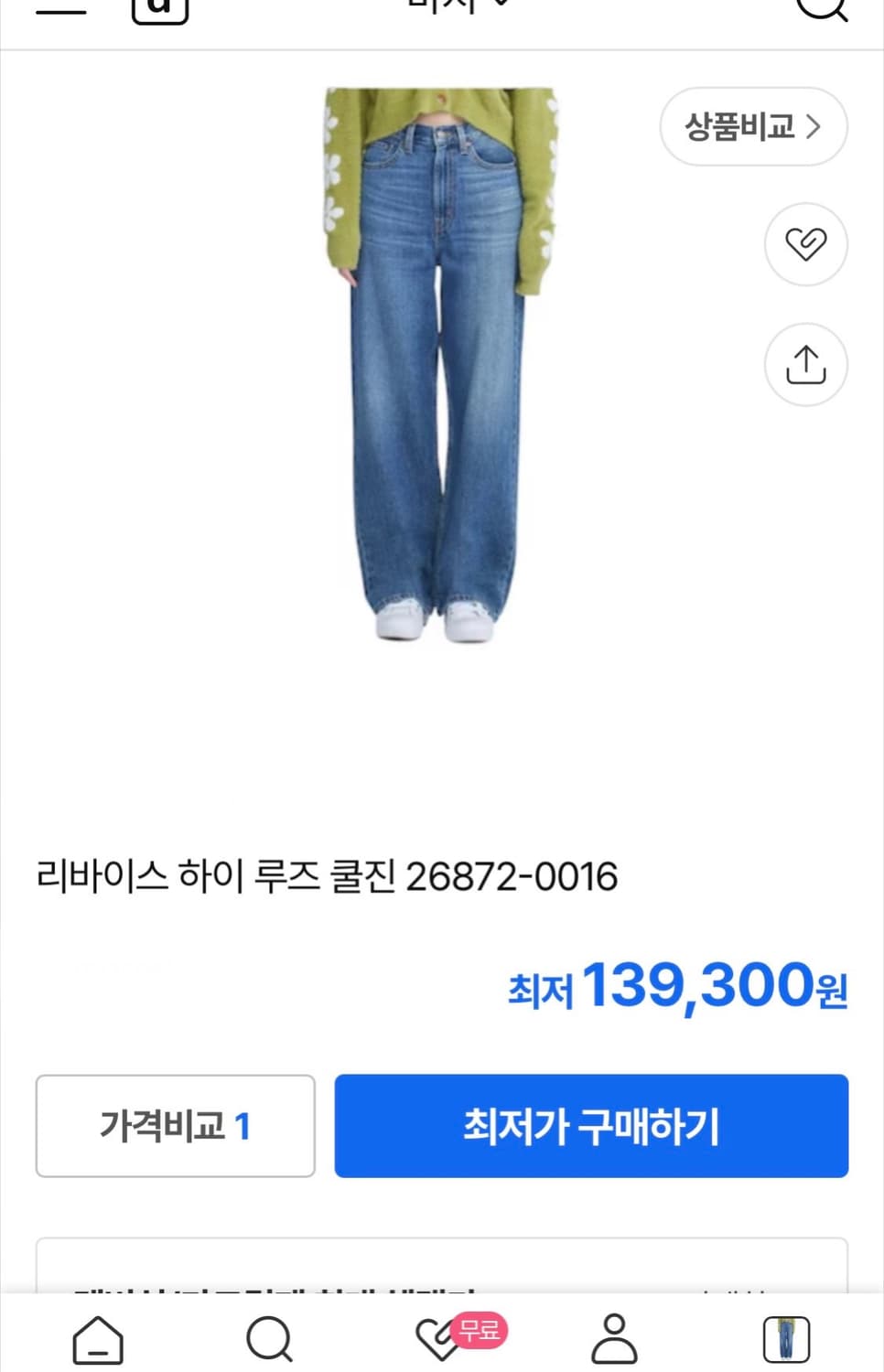The width and height of the screenshot is (884, 1372).
Task: Open the 상품비교 product comparison panel
Action: click(741, 127)
